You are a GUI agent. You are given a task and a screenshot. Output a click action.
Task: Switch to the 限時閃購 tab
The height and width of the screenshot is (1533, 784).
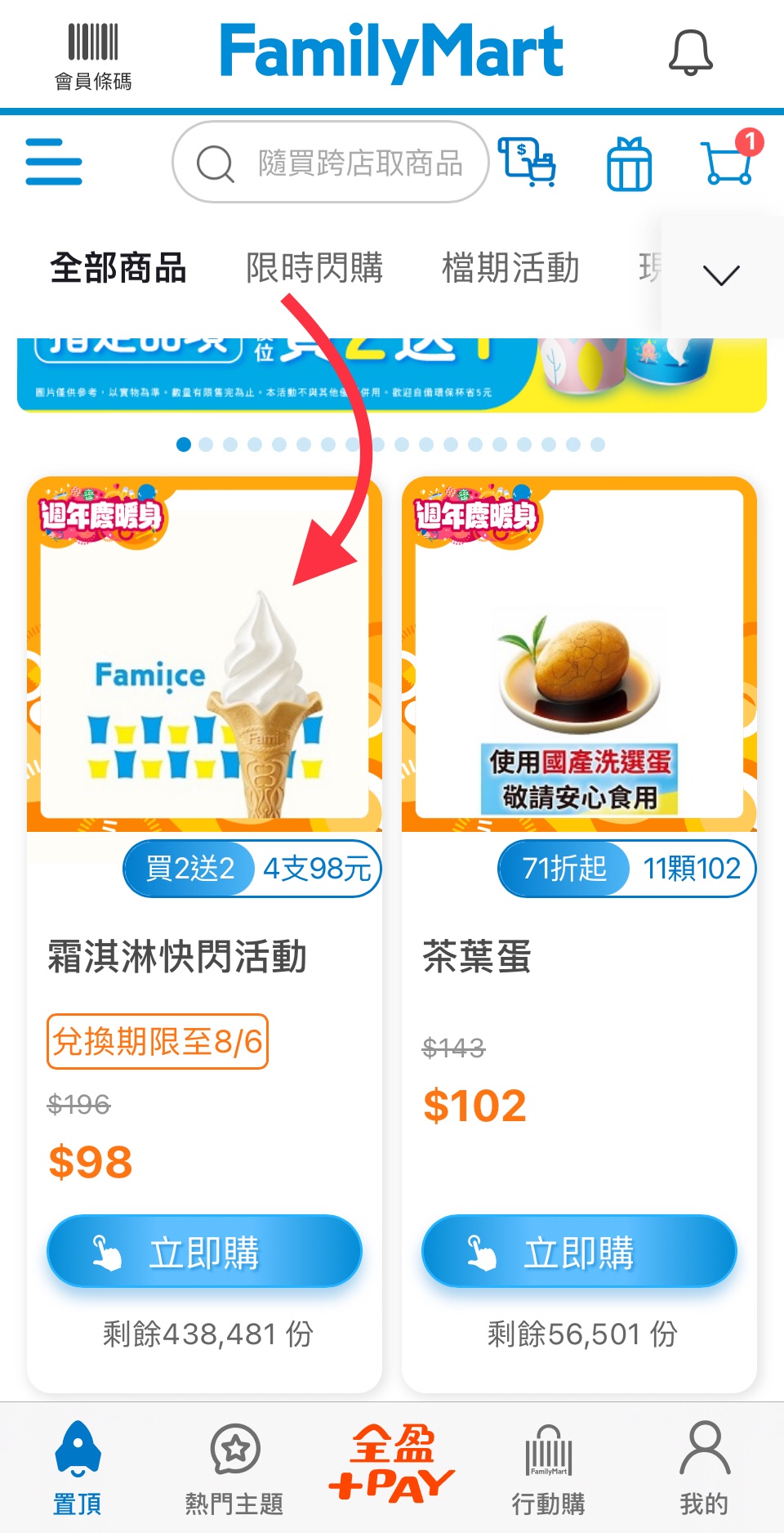[314, 268]
